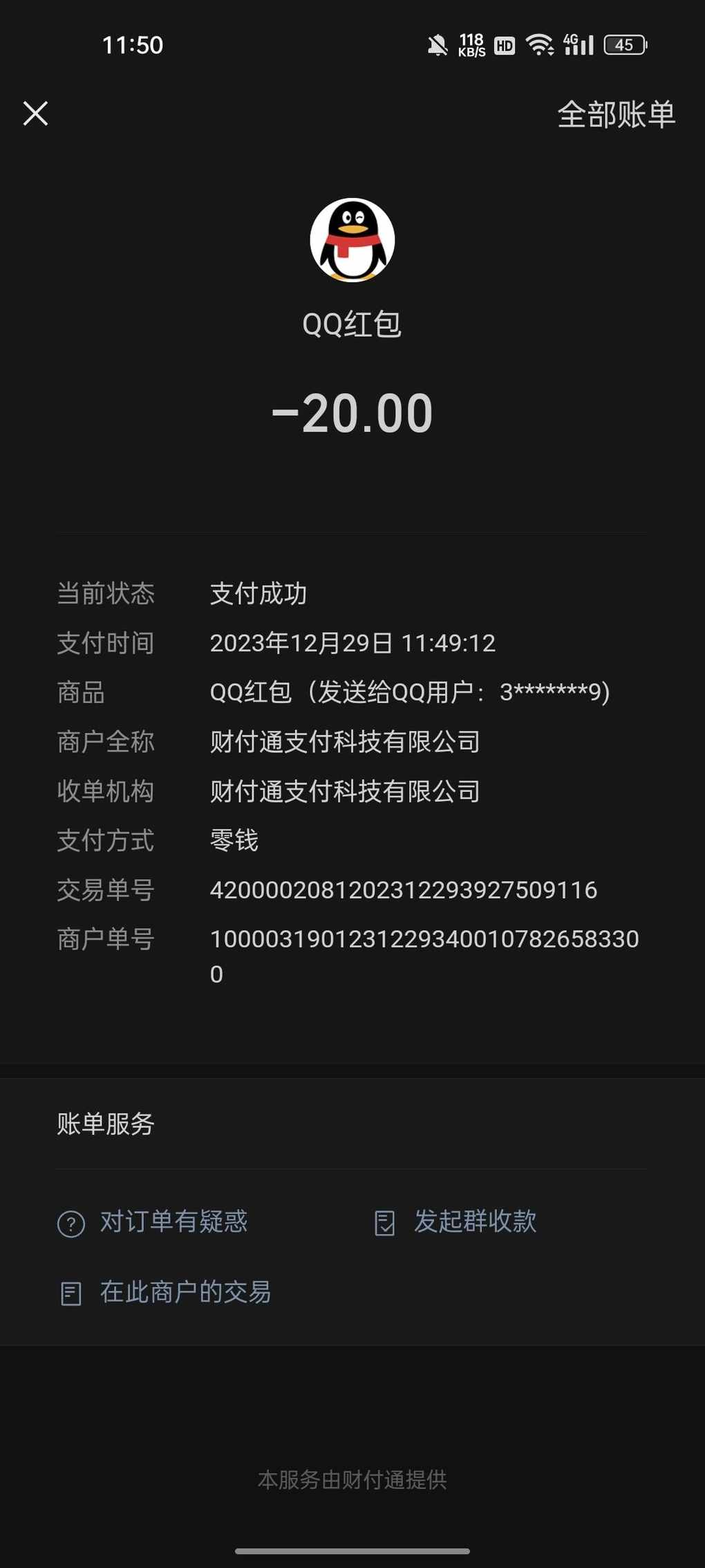Close the bill detail page
This screenshot has height=1568, width=705.
point(35,113)
